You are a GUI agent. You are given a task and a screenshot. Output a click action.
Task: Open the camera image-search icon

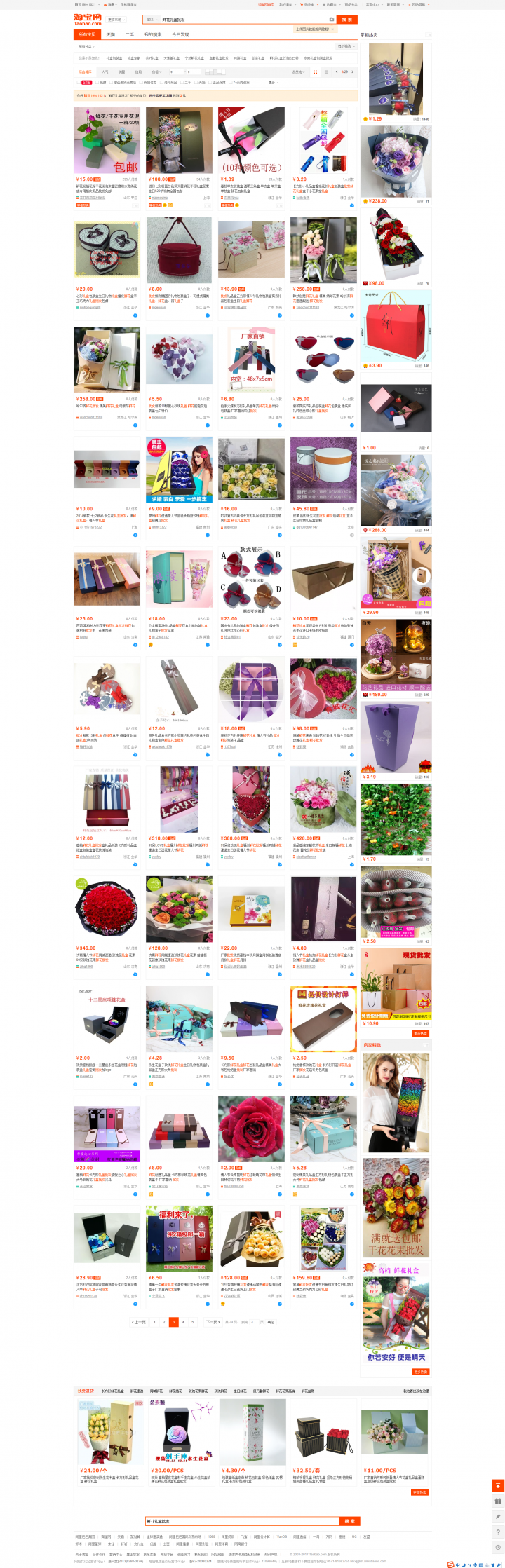tap(332, 20)
